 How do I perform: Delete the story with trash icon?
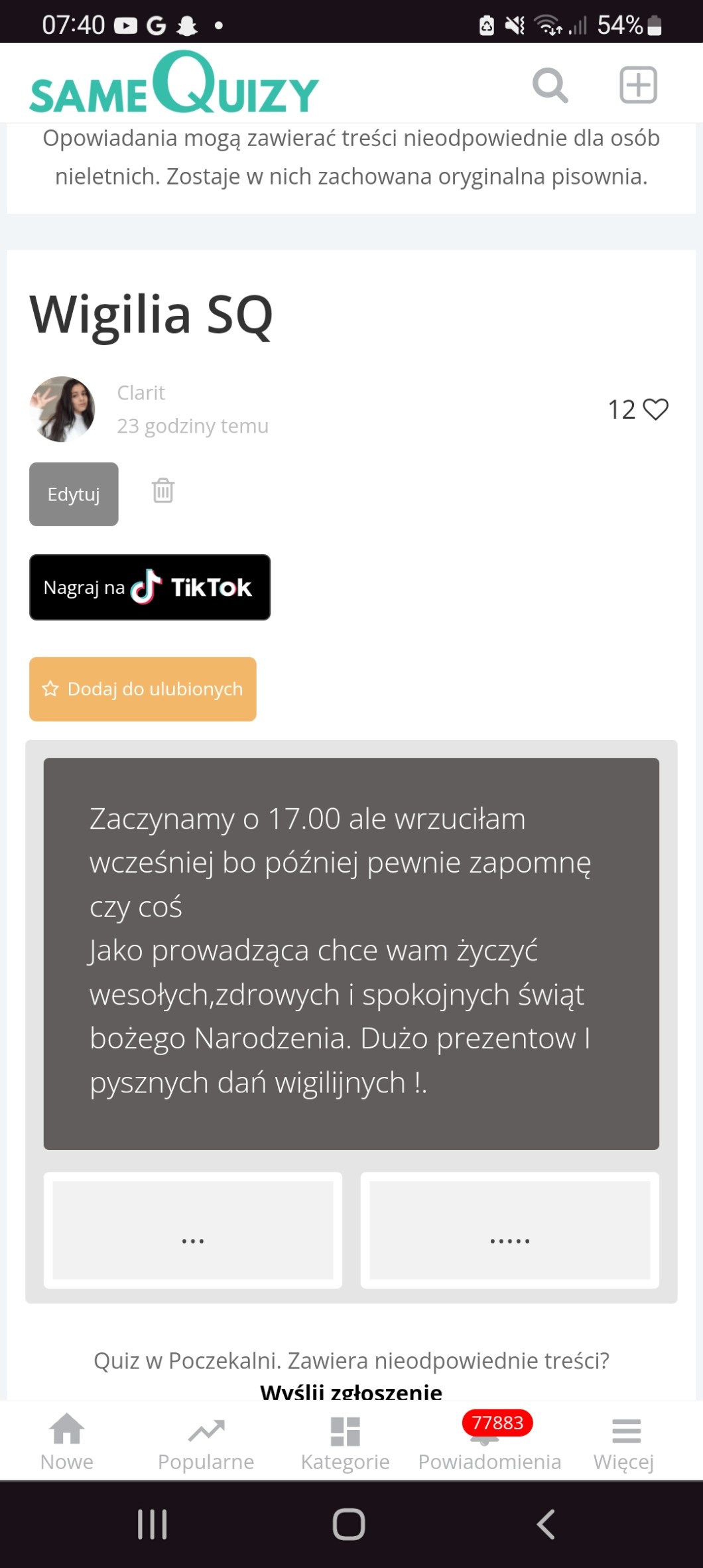[163, 491]
